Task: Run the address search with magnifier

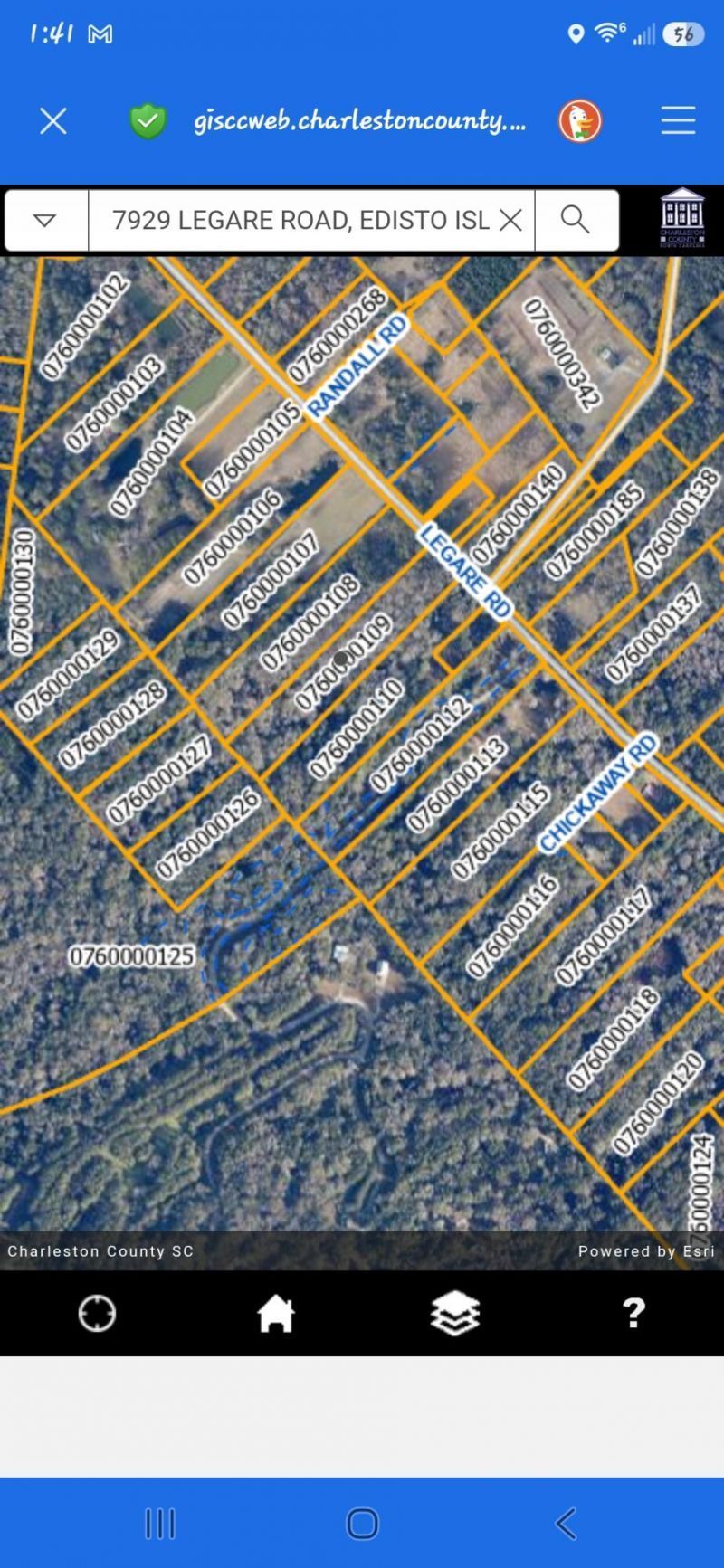Action: (576, 219)
